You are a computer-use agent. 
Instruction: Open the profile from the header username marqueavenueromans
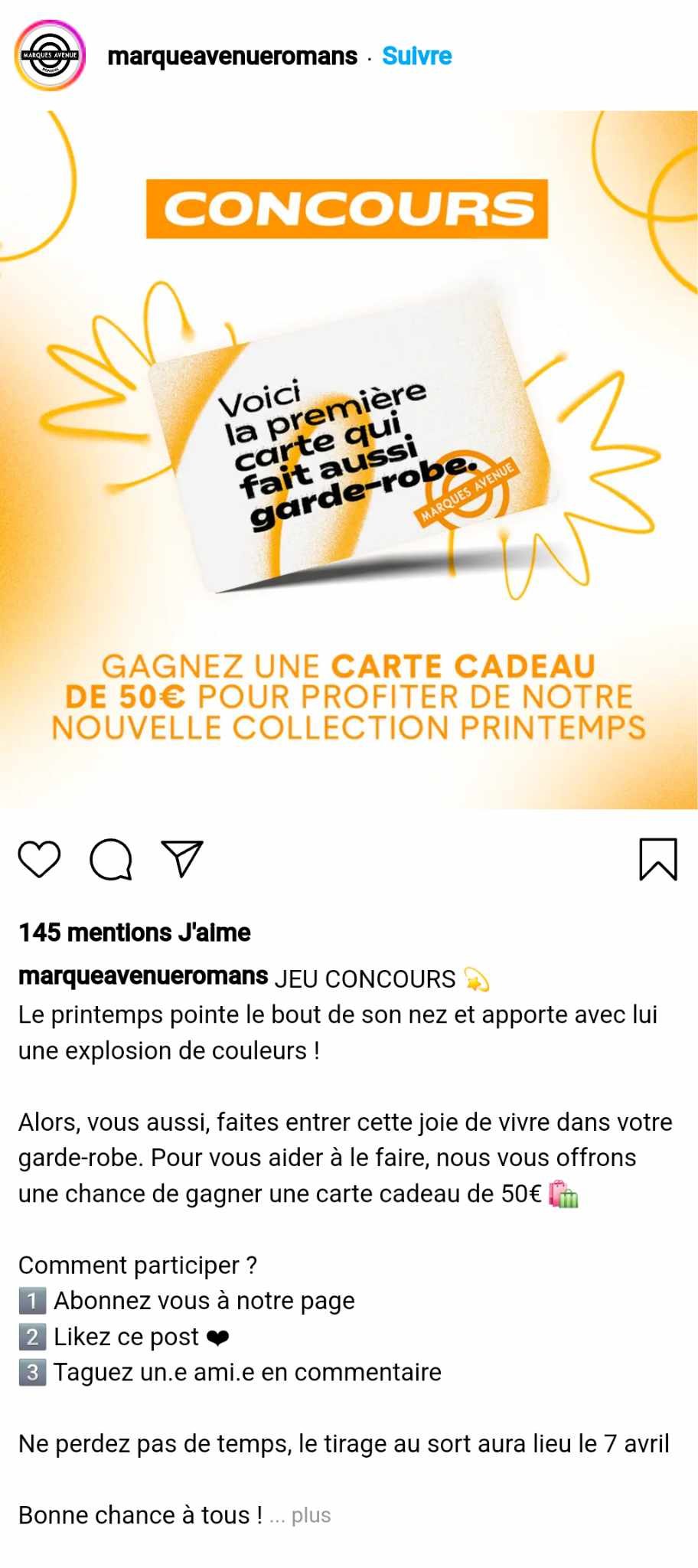click(x=231, y=55)
